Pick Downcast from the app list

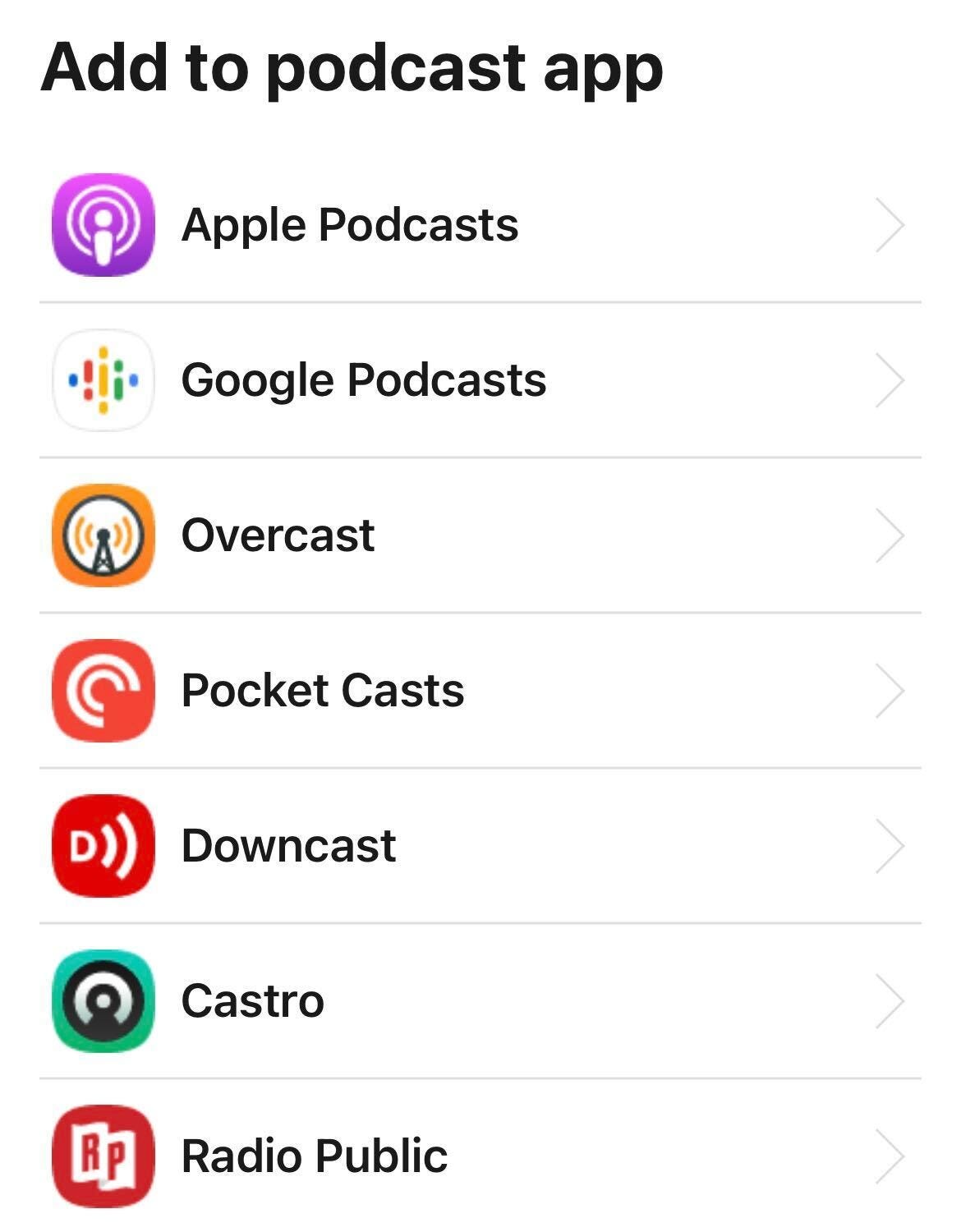(288, 846)
